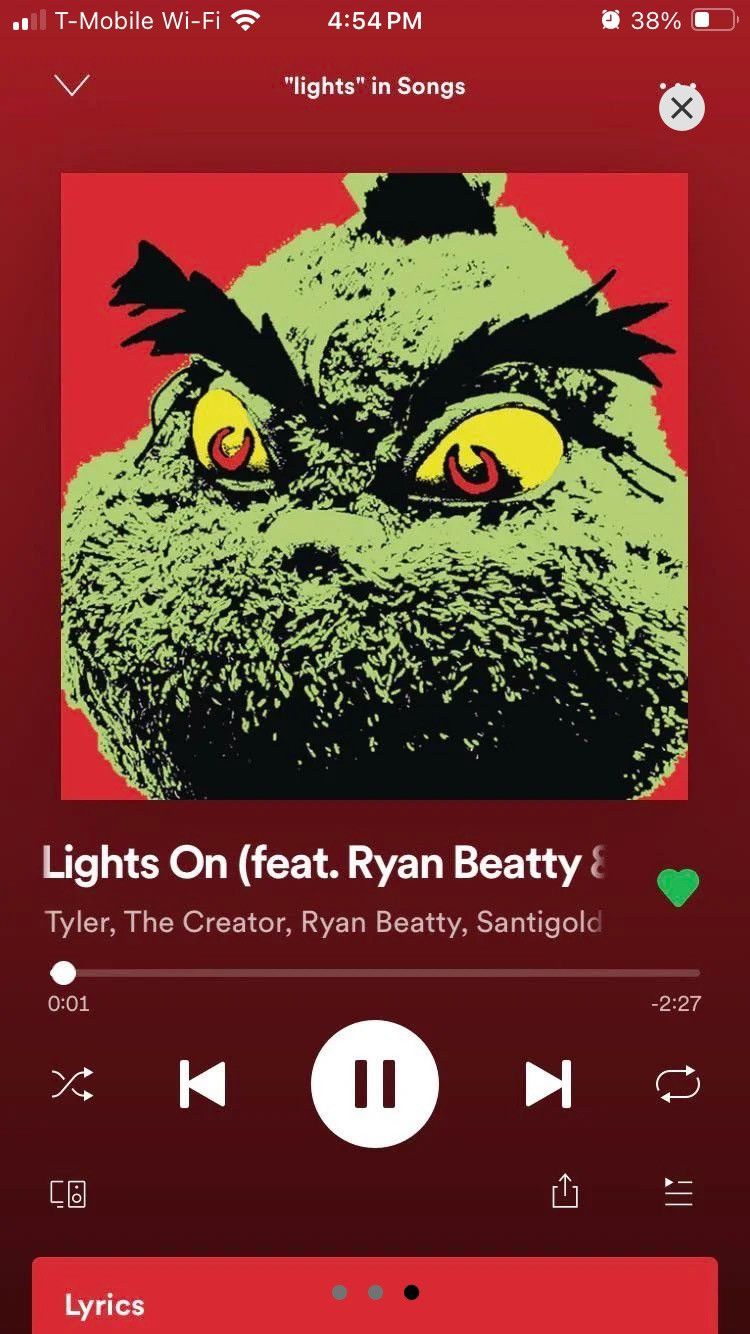Skip to the previous track
This screenshot has height=1334, width=750.
pyautogui.click(x=202, y=1084)
